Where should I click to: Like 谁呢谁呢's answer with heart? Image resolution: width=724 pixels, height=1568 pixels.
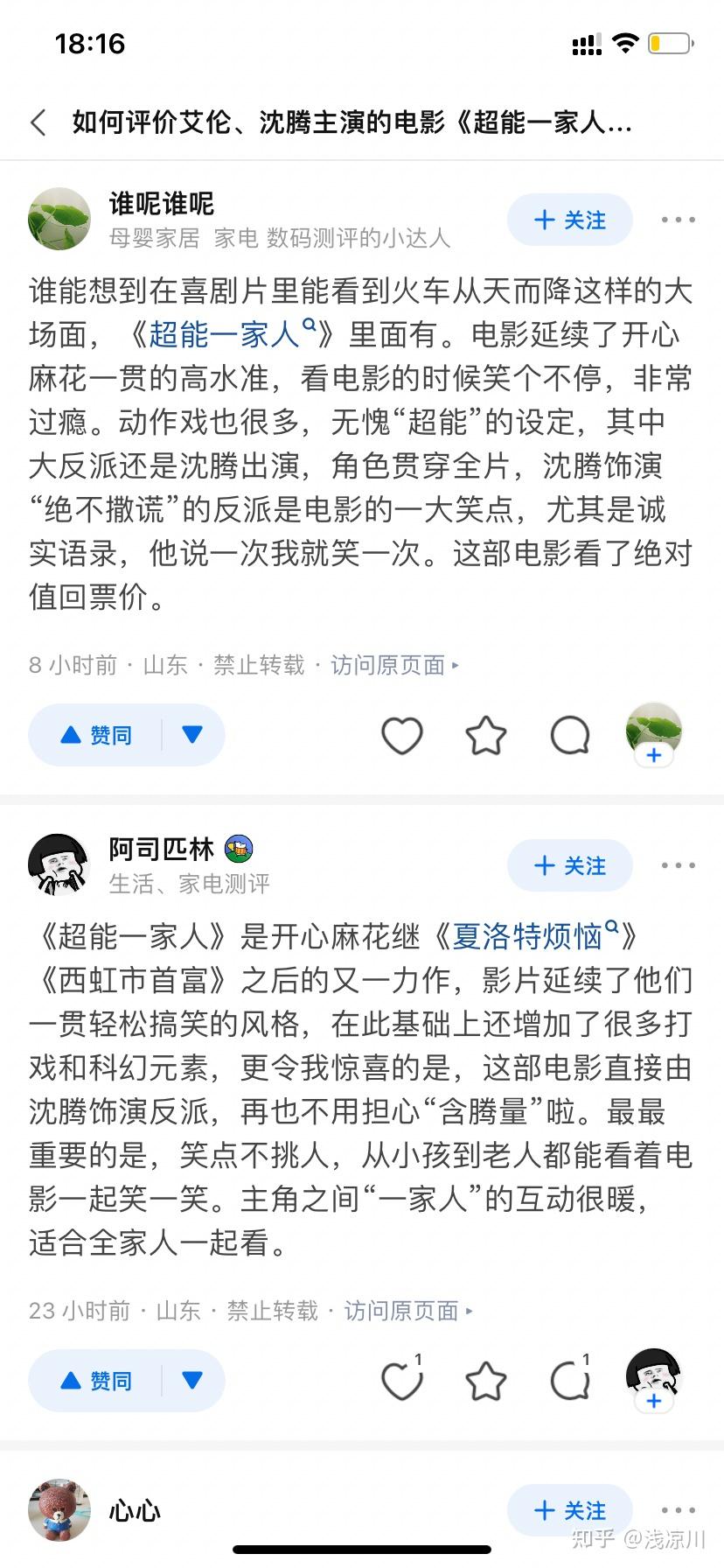[402, 736]
